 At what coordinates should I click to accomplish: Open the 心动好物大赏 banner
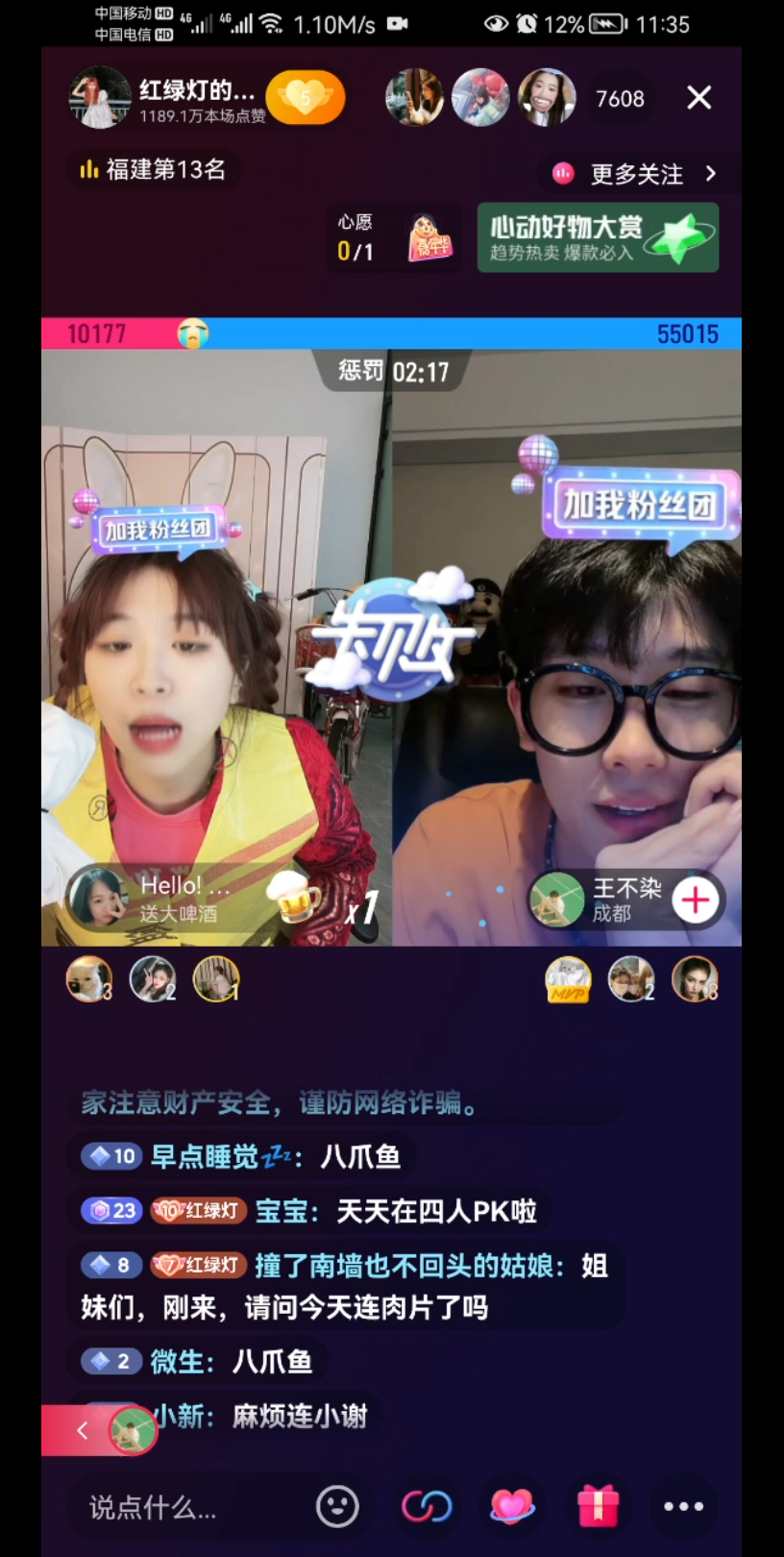click(x=597, y=237)
